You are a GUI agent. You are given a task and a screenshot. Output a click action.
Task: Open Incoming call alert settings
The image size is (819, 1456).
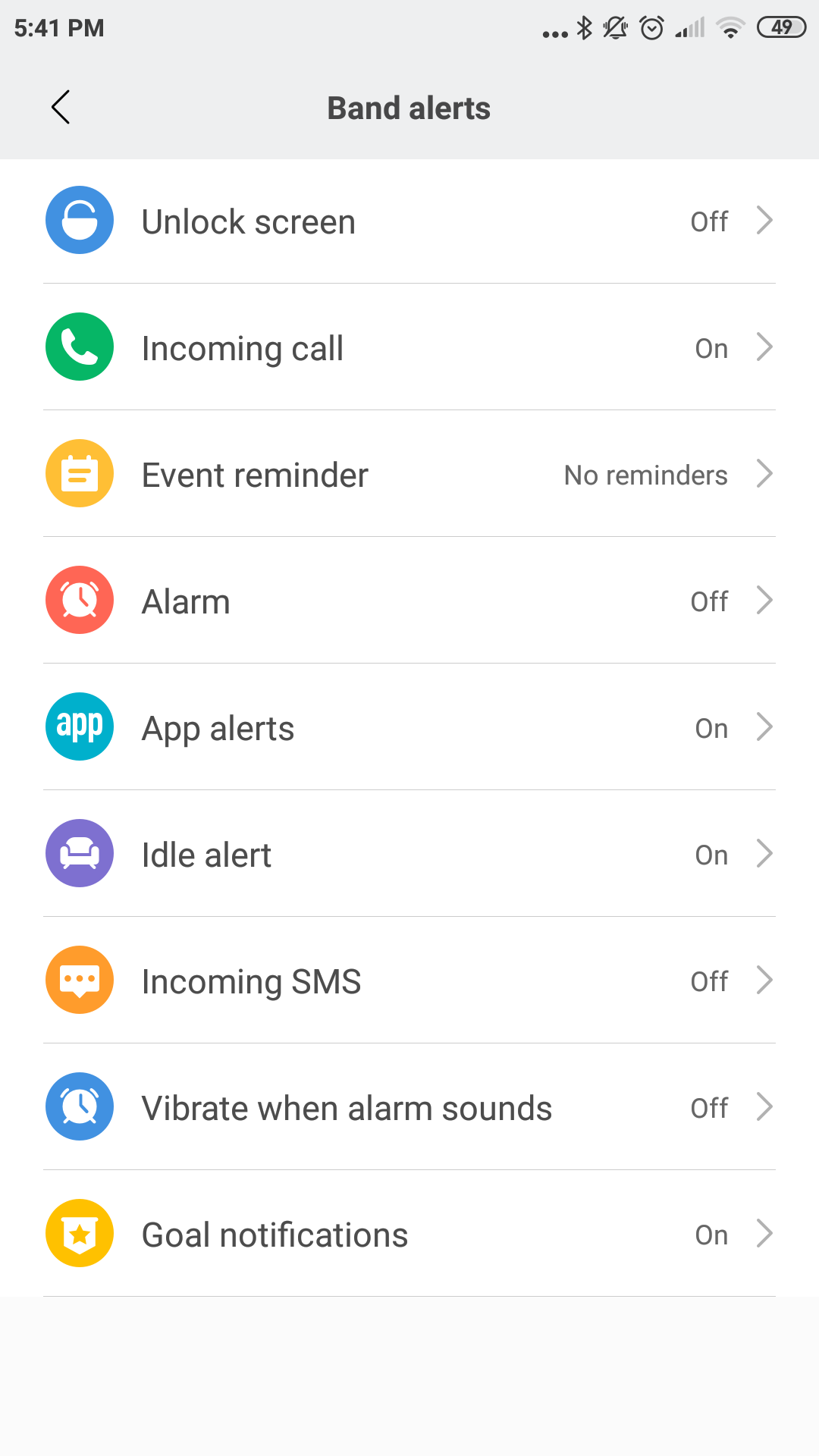(409, 348)
